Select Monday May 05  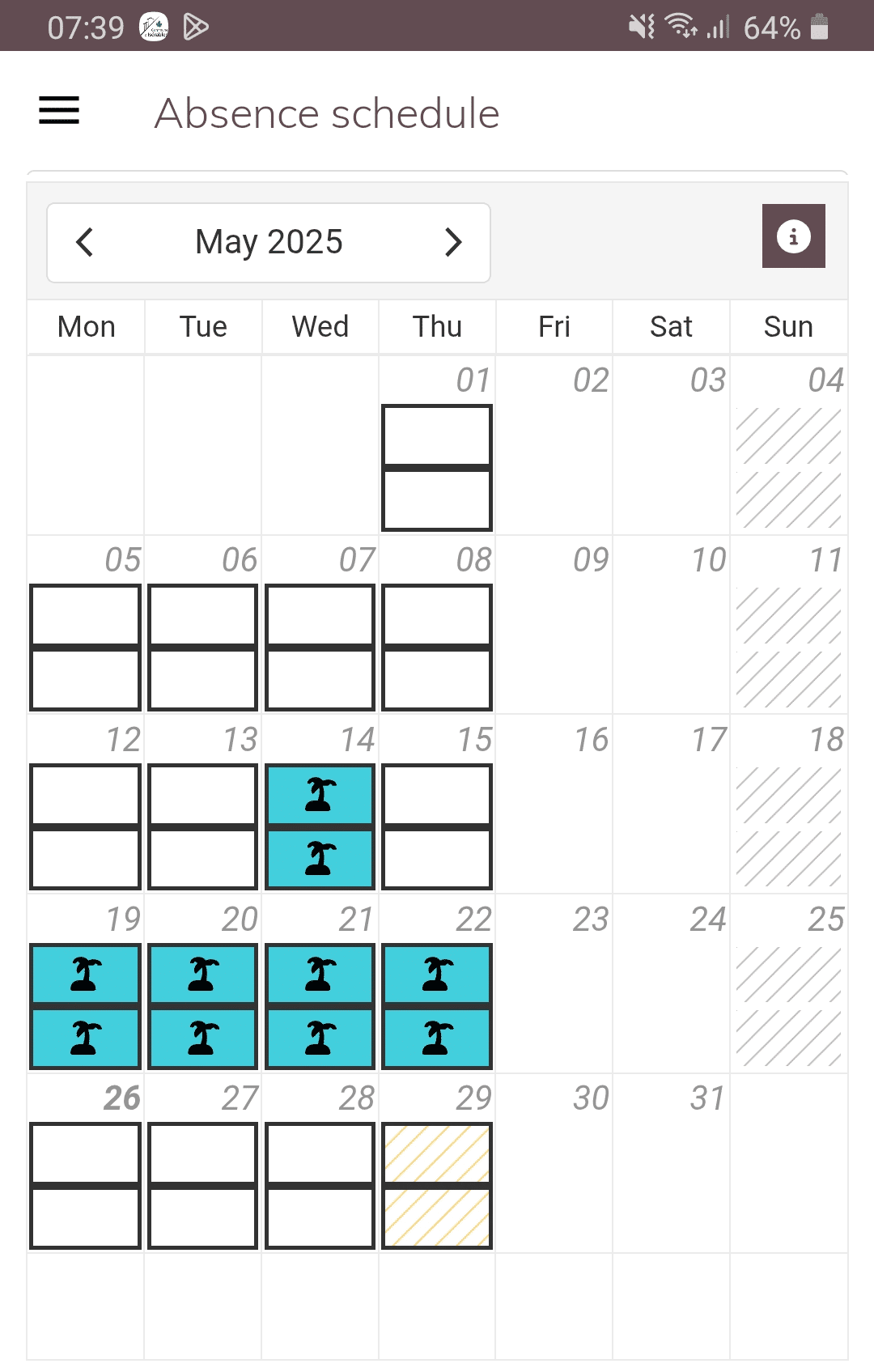tap(86, 647)
